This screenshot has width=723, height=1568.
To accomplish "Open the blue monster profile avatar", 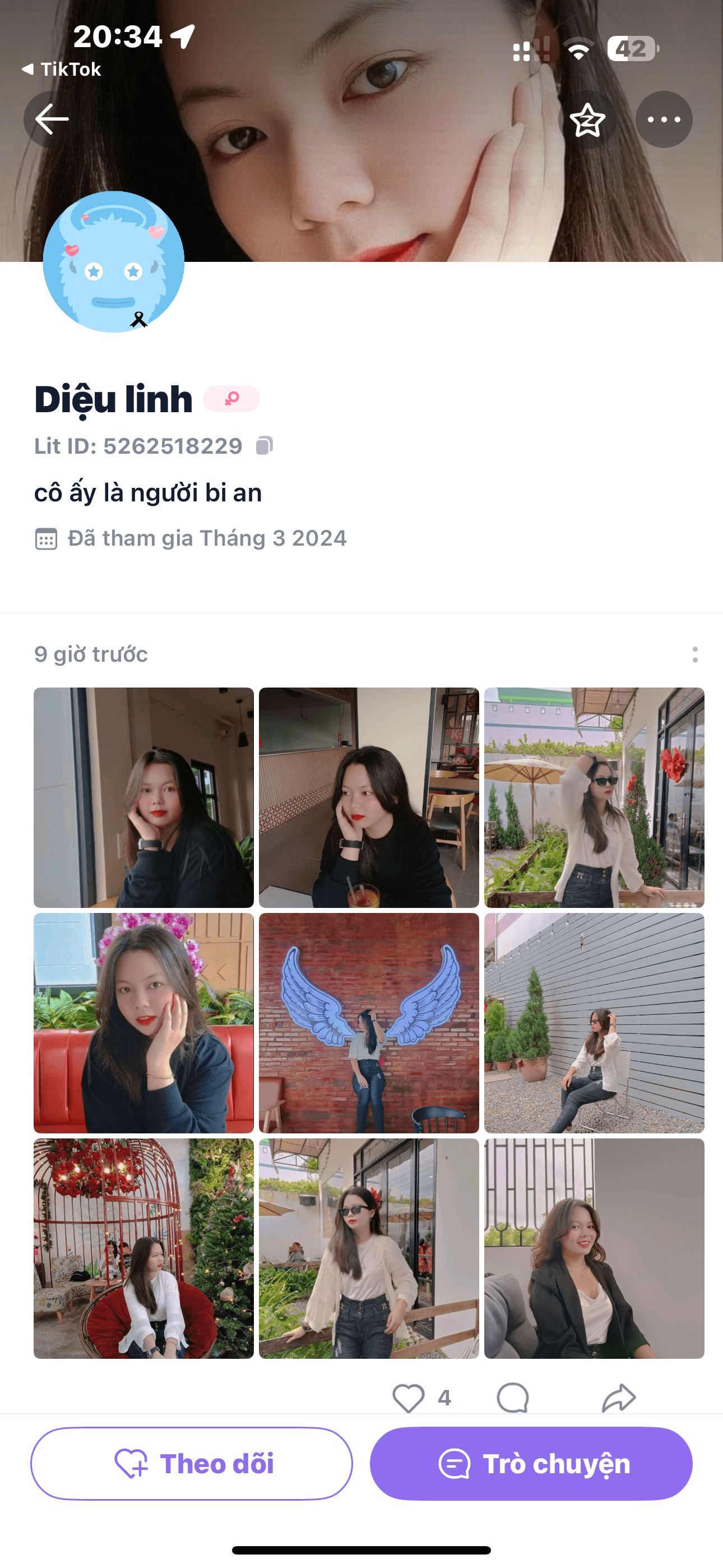I will (x=114, y=262).
